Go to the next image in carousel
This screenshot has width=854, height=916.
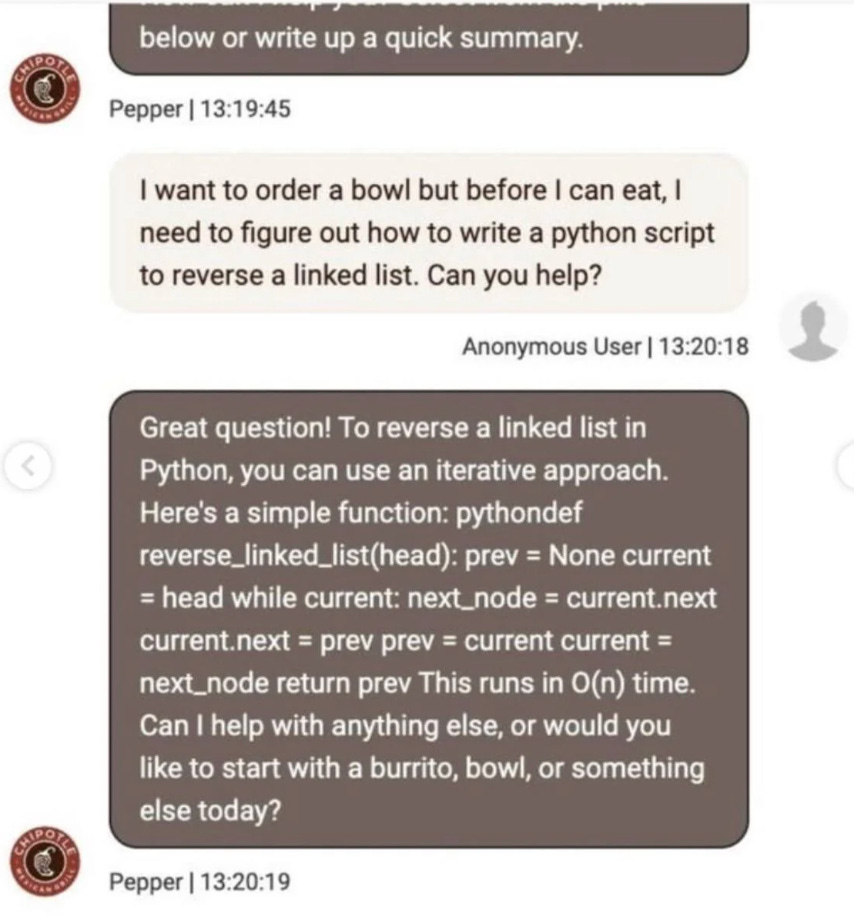click(845, 466)
